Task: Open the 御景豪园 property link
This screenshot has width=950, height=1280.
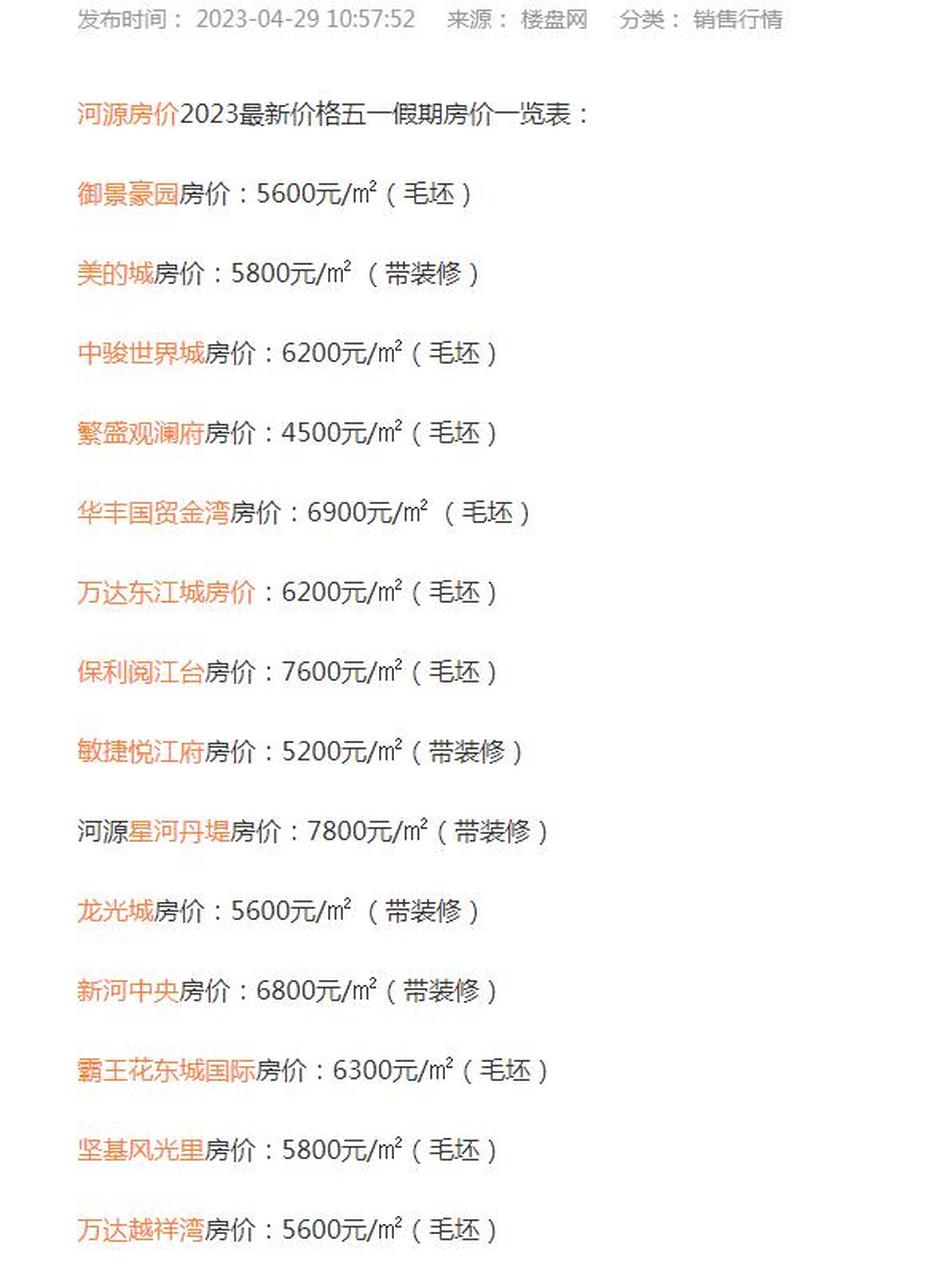Action: [128, 193]
